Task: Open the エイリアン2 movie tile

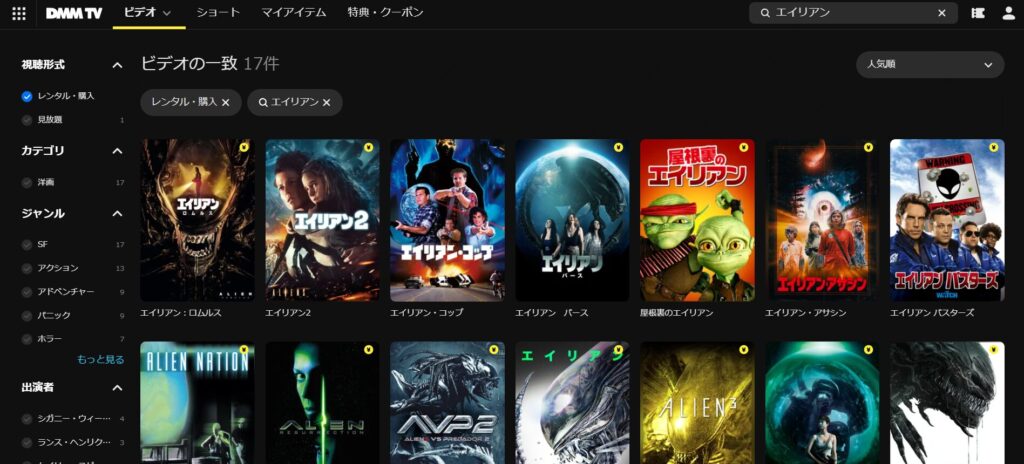Action: (x=322, y=220)
